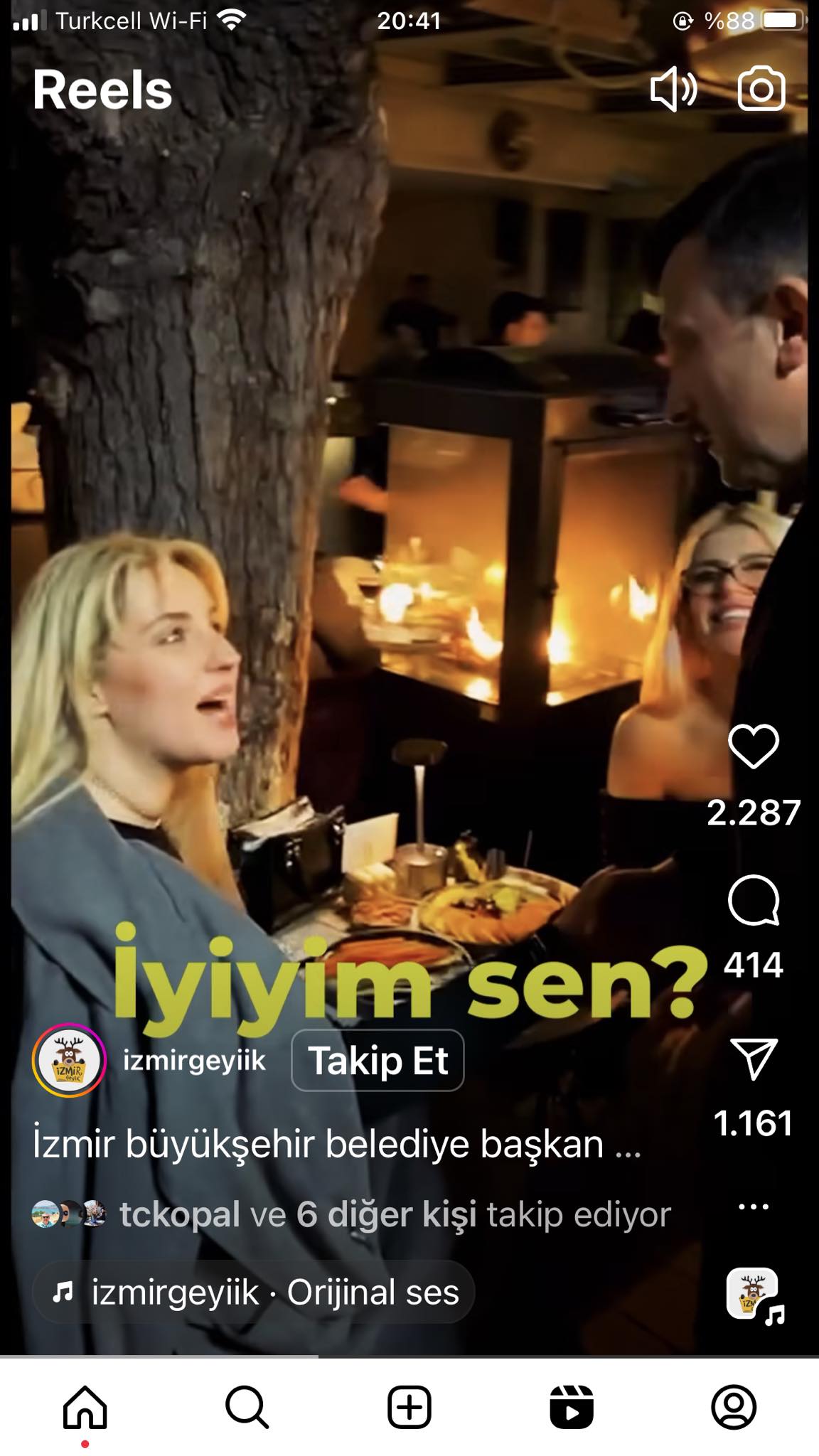Open the audio thumbnail with music note

(x=753, y=1295)
